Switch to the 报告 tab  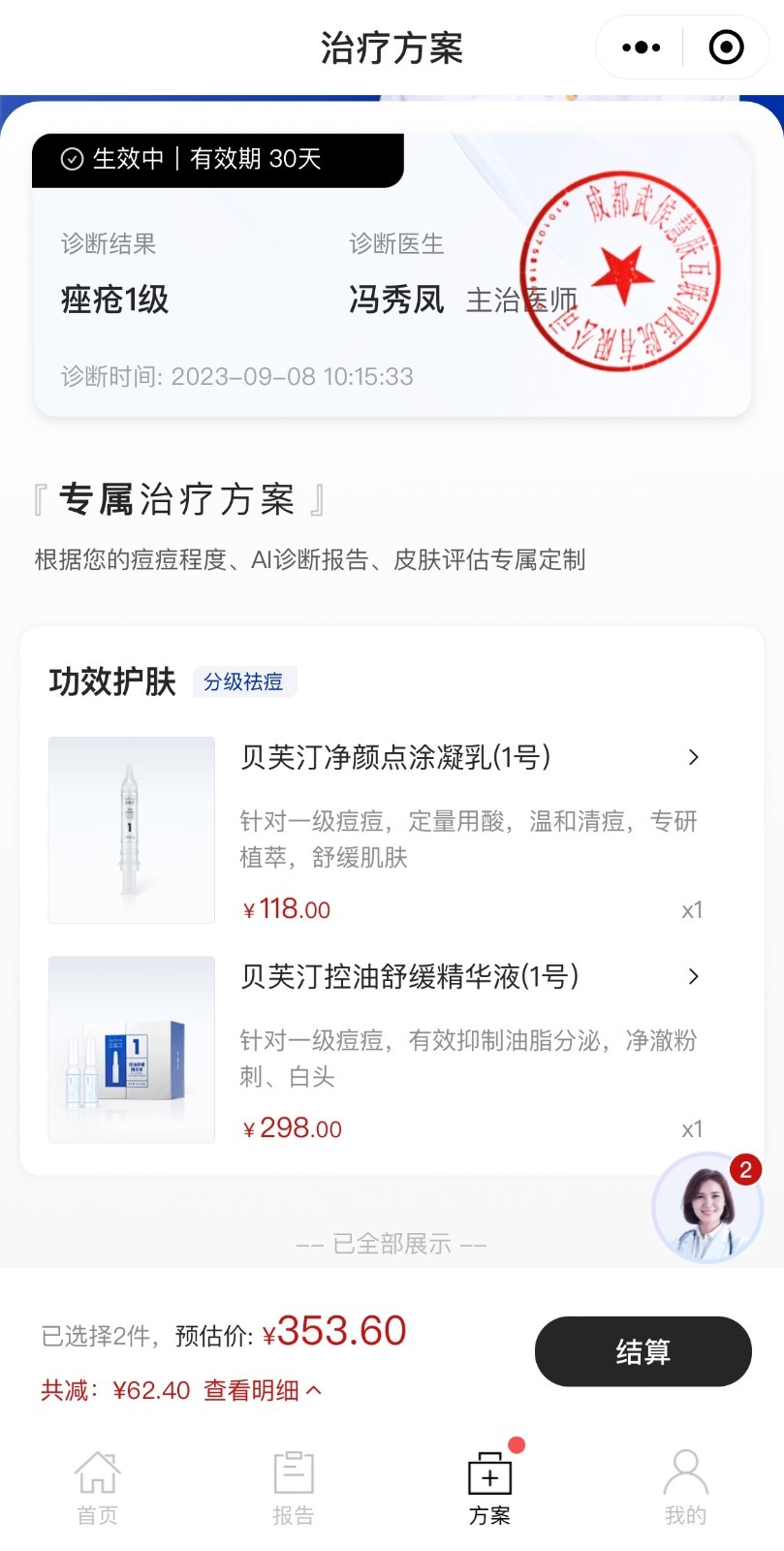click(294, 1488)
